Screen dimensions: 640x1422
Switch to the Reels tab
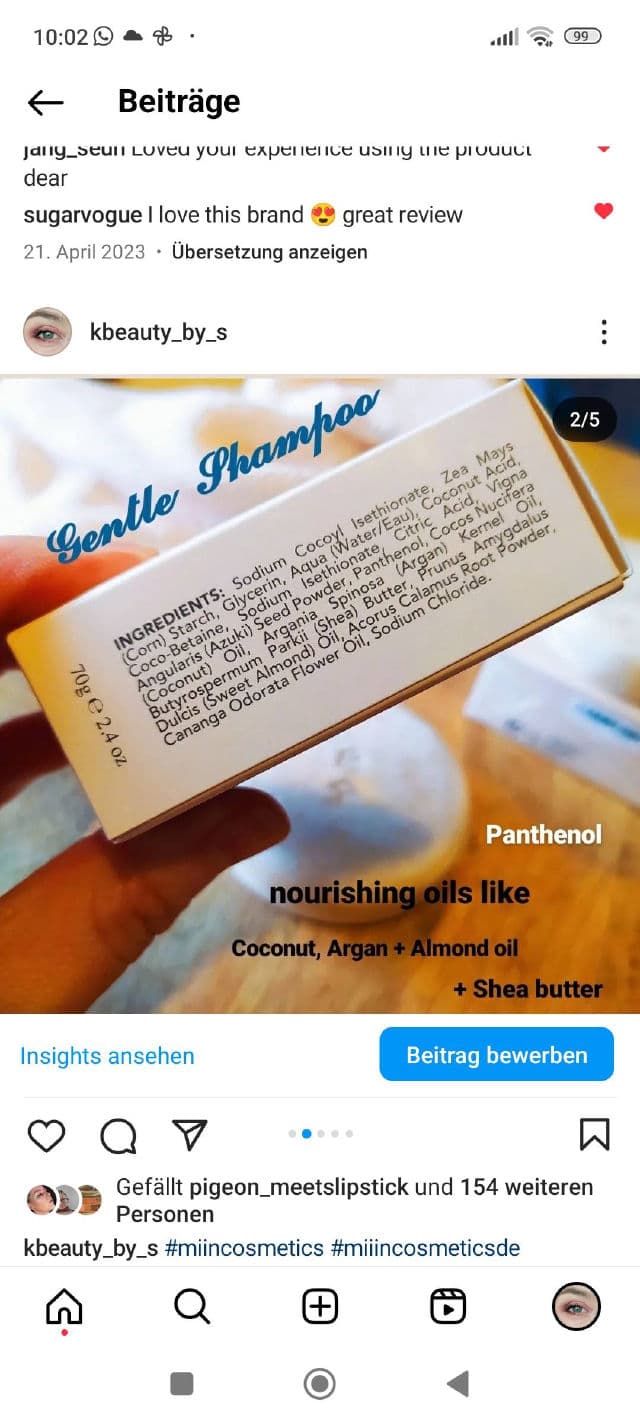tap(447, 1306)
